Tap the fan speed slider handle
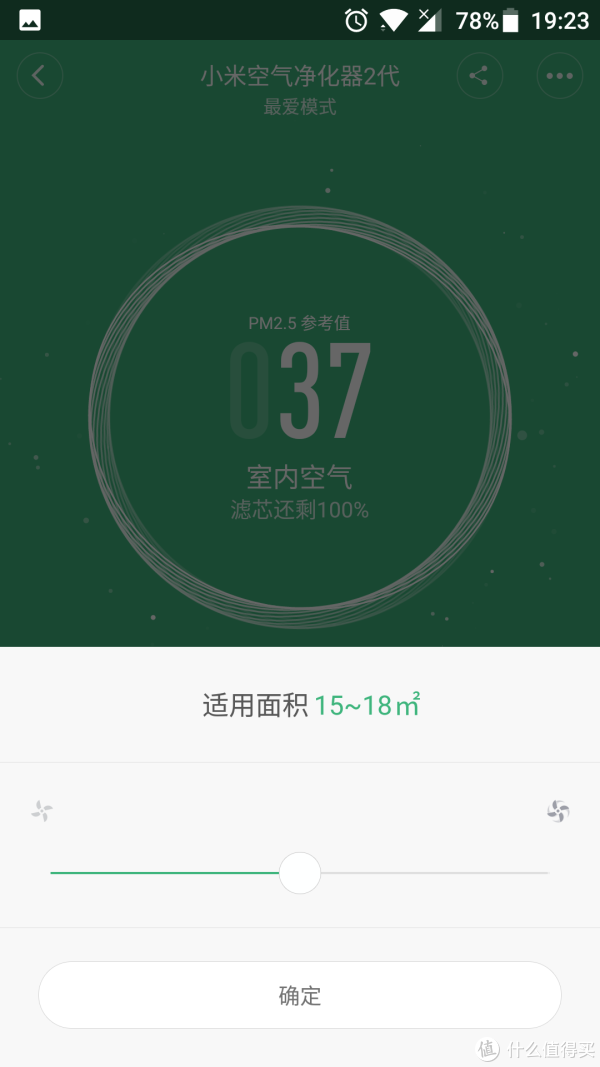The width and height of the screenshot is (600, 1067). point(300,872)
